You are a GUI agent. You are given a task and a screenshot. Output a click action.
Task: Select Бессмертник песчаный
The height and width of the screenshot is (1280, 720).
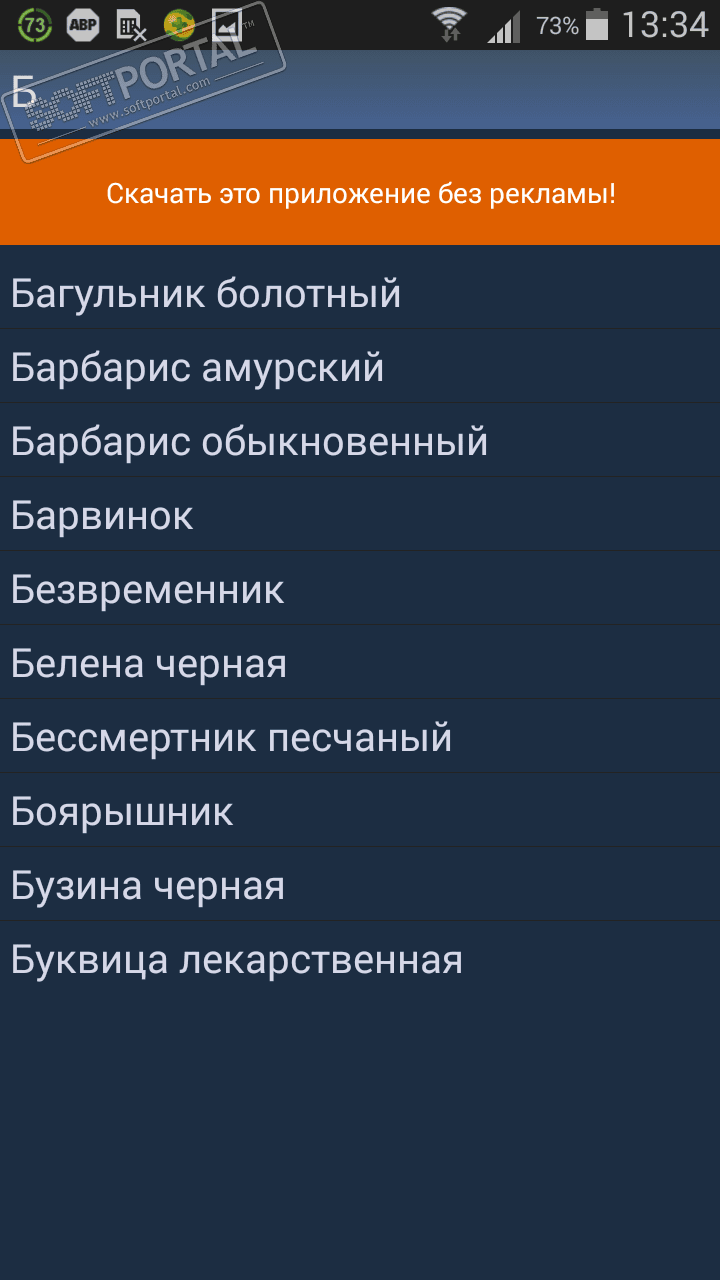point(232,737)
